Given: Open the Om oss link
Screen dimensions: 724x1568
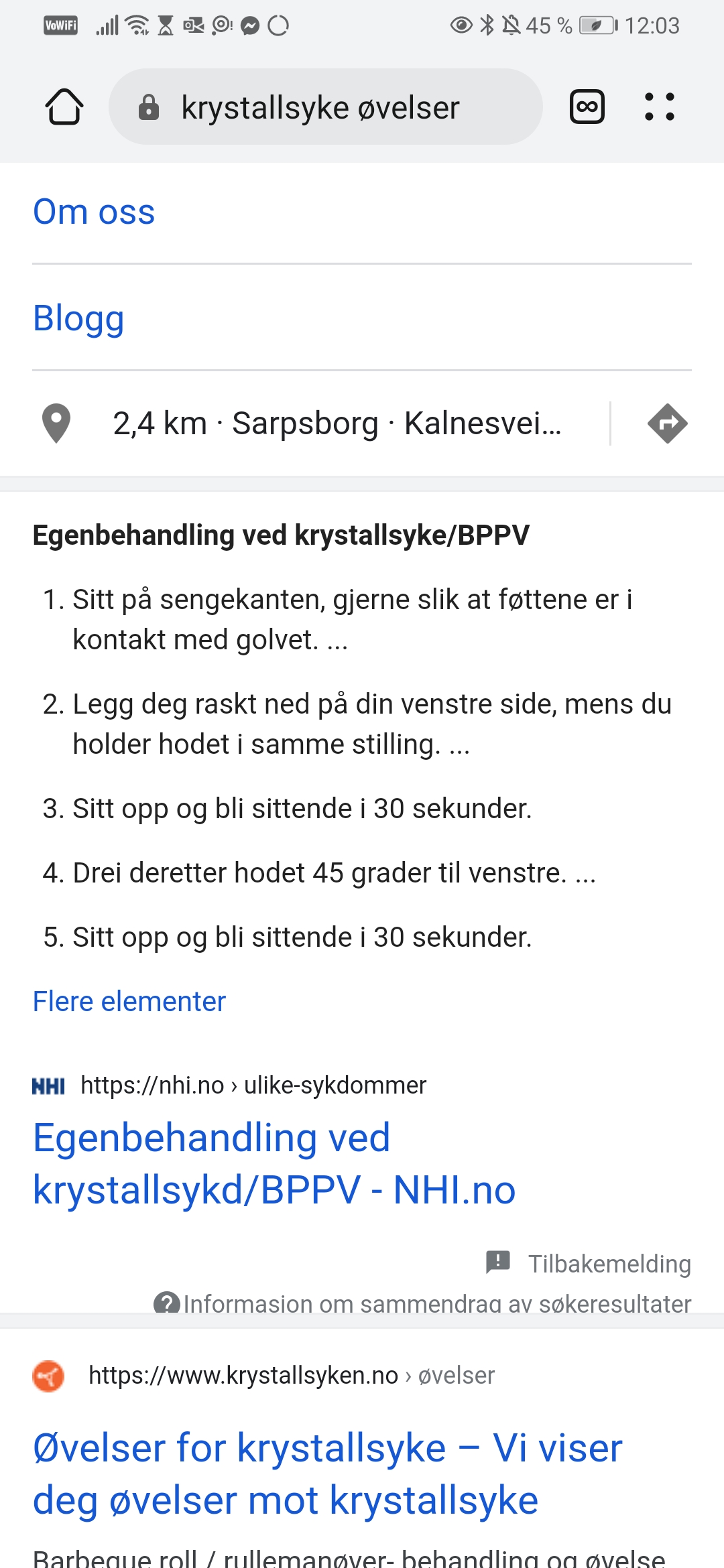Looking at the screenshot, I should click(x=95, y=212).
